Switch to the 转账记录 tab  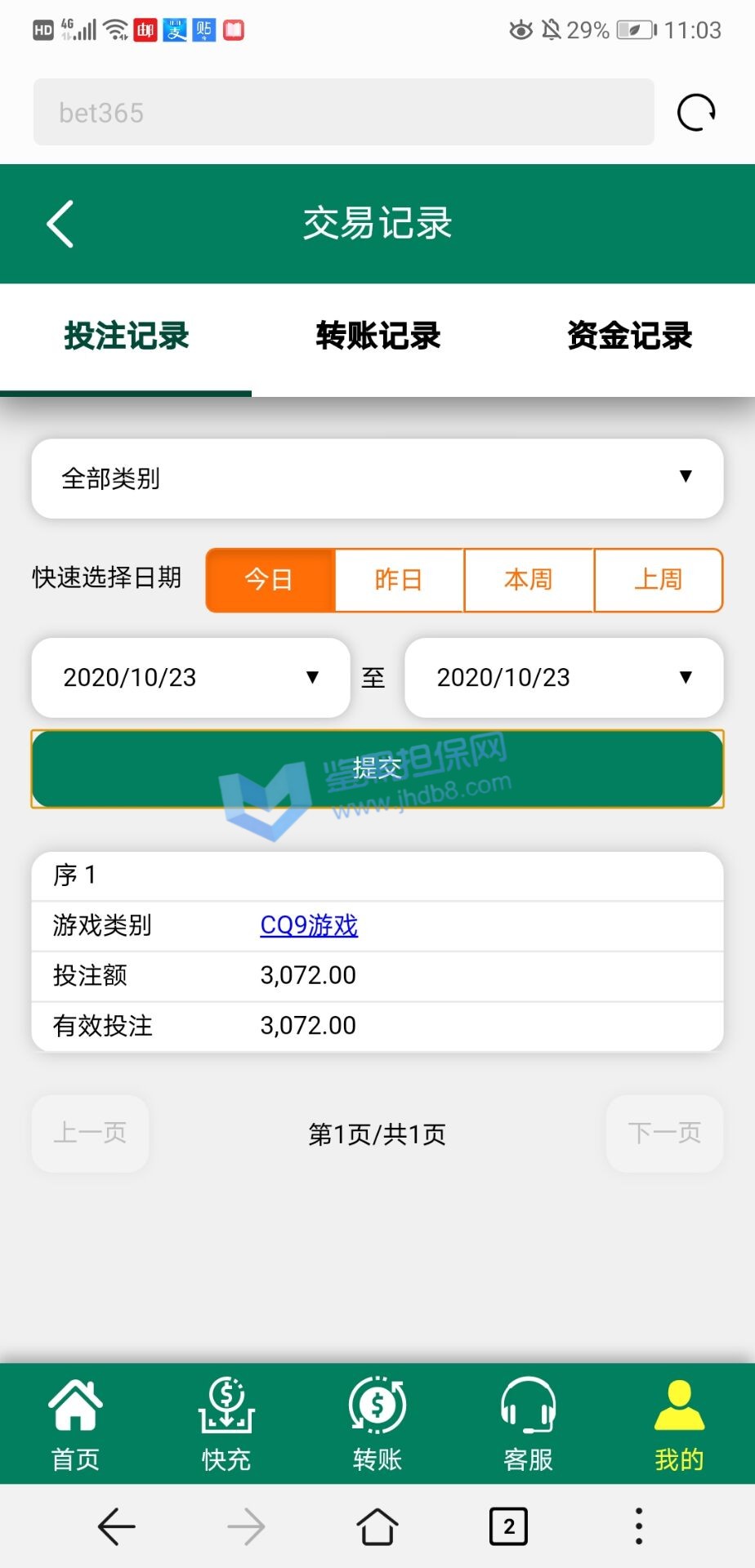tap(377, 336)
